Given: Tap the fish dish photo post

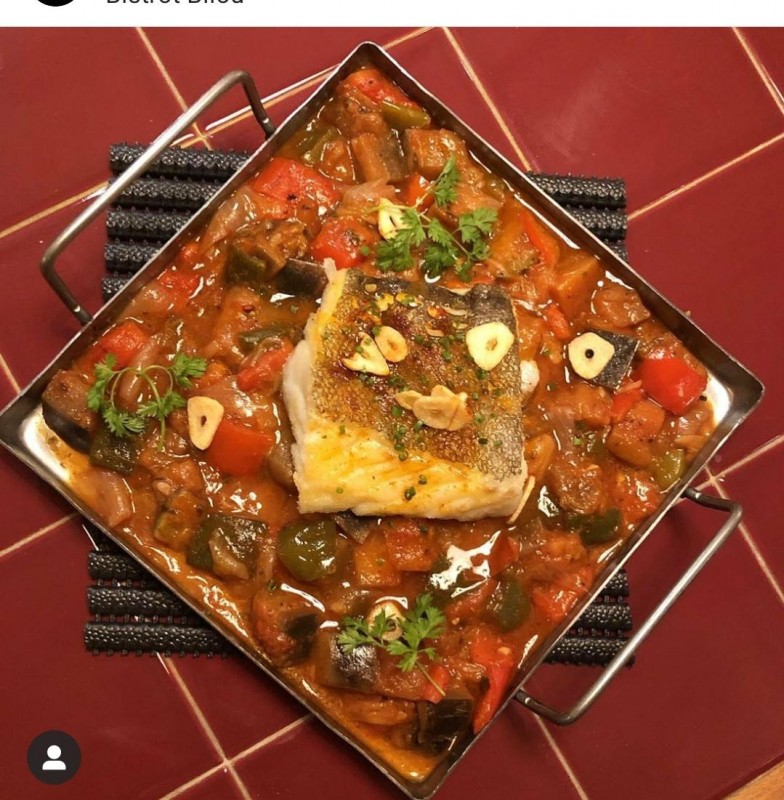Looking at the screenshot, I should (x=400, y=420).
